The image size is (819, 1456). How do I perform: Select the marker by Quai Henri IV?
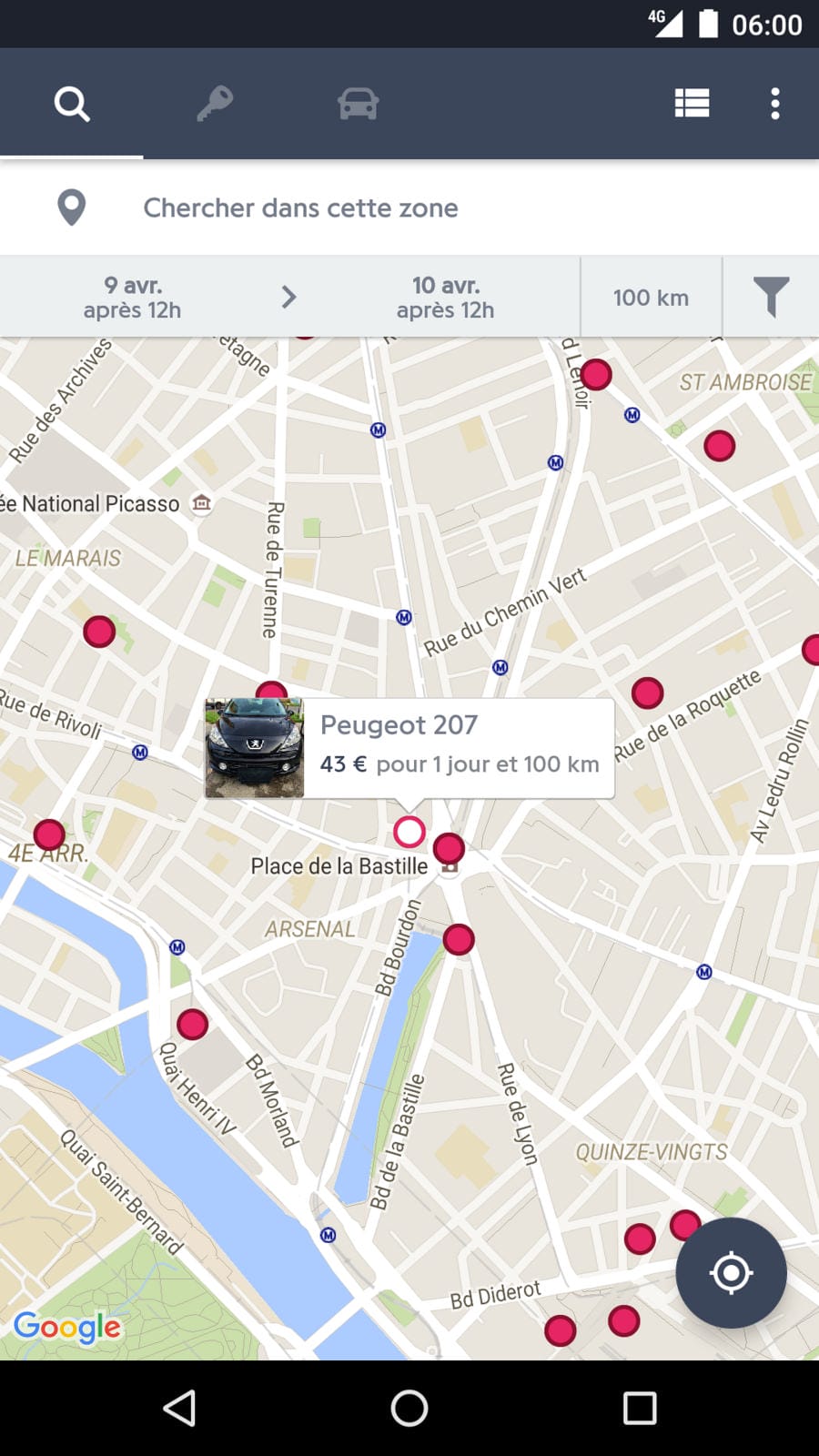192,1024
